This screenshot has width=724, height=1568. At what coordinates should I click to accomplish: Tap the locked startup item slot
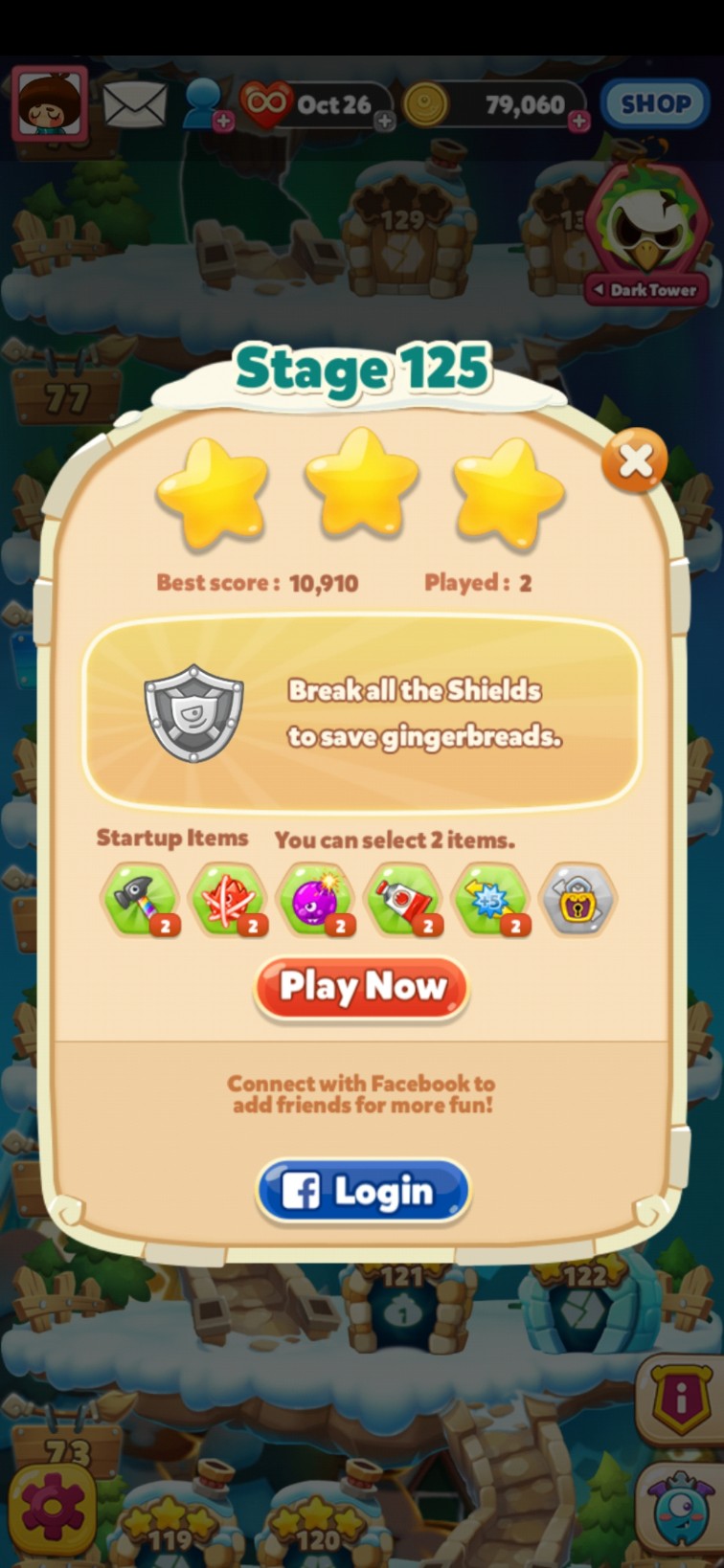[x=577, y=900]
